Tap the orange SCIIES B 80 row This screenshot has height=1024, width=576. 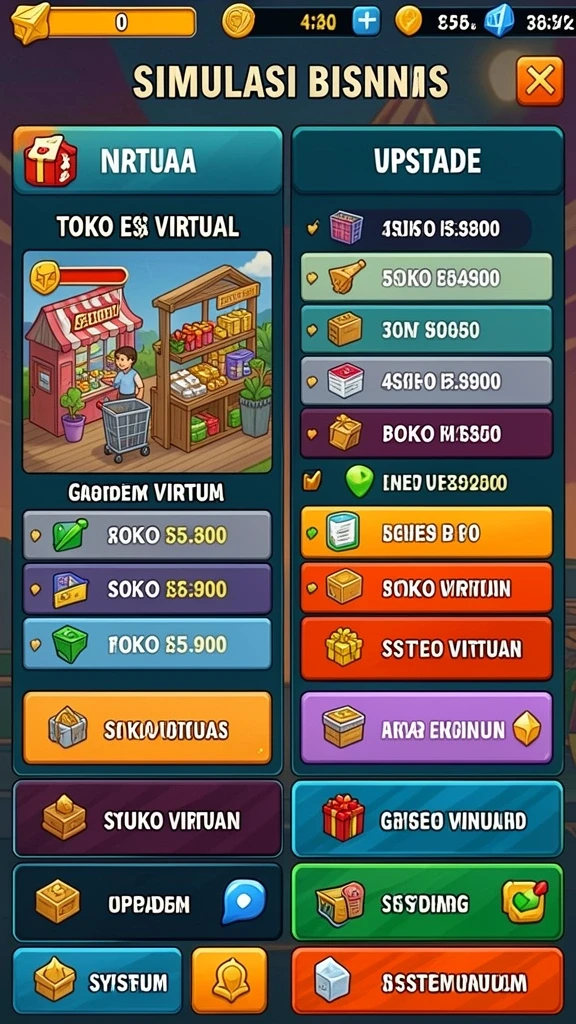(426, 532)
